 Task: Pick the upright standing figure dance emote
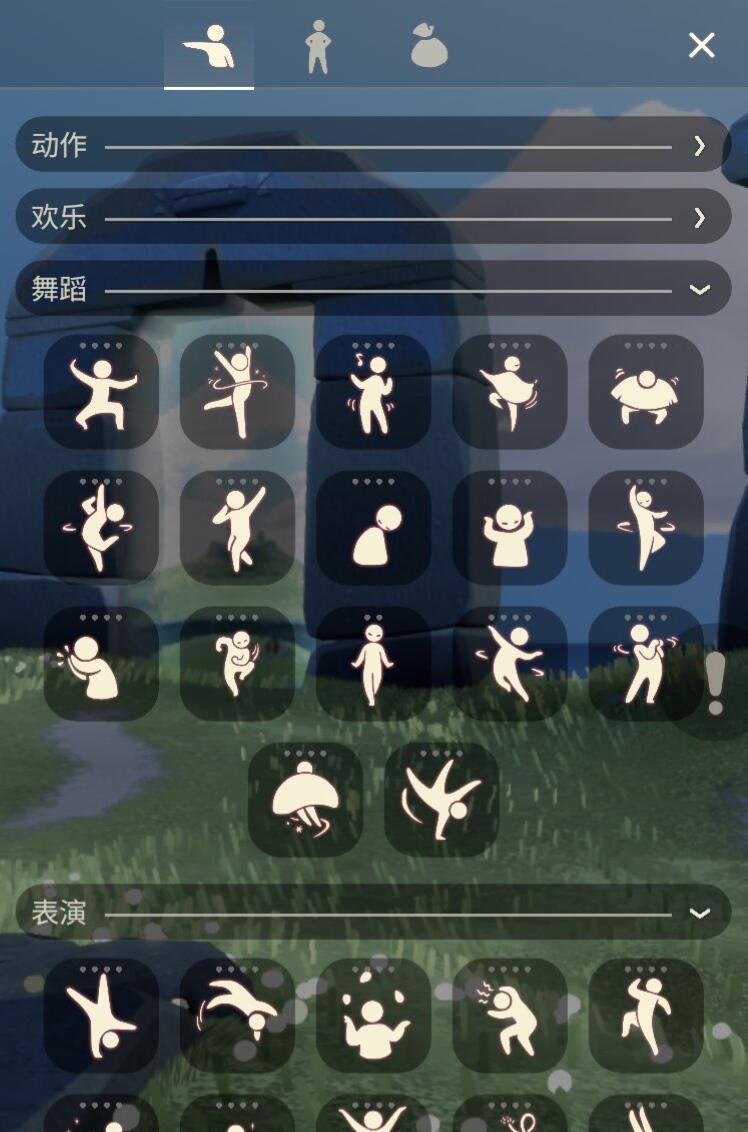point(373,663)
